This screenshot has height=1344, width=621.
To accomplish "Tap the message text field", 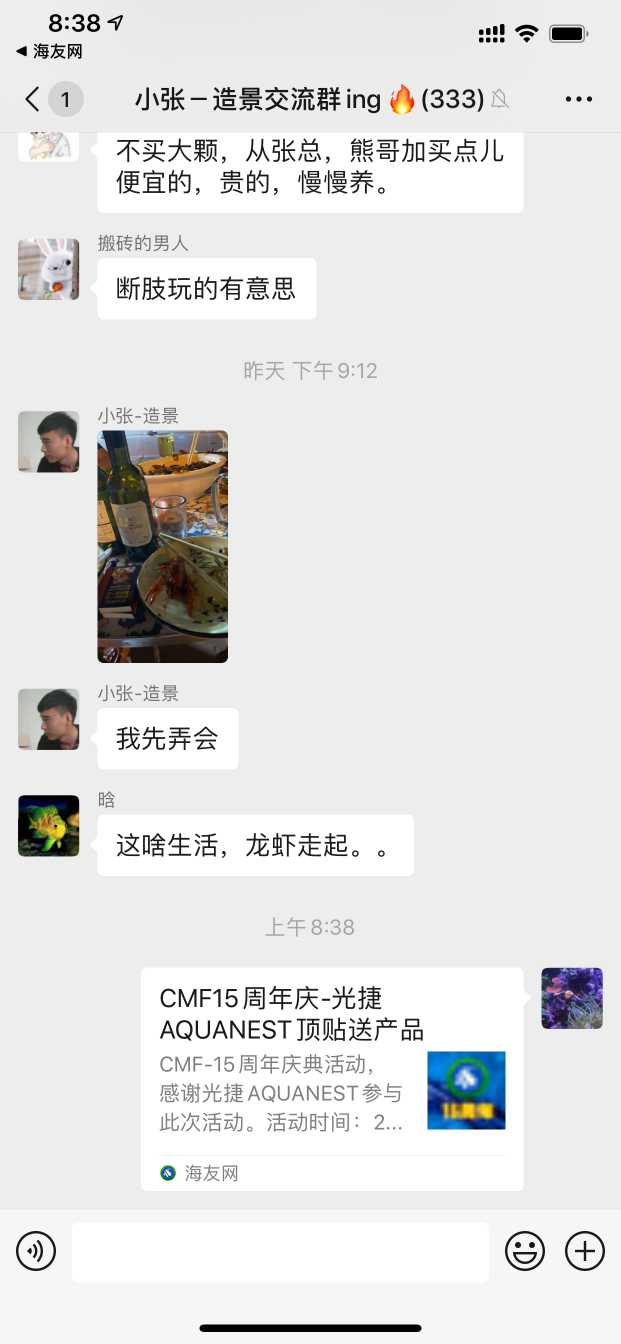I will (280, 1251).
